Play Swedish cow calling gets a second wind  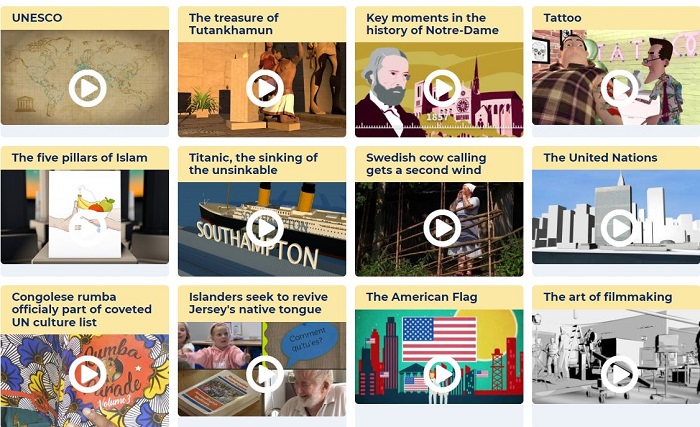pyautogui.click(x=441, y=228)
